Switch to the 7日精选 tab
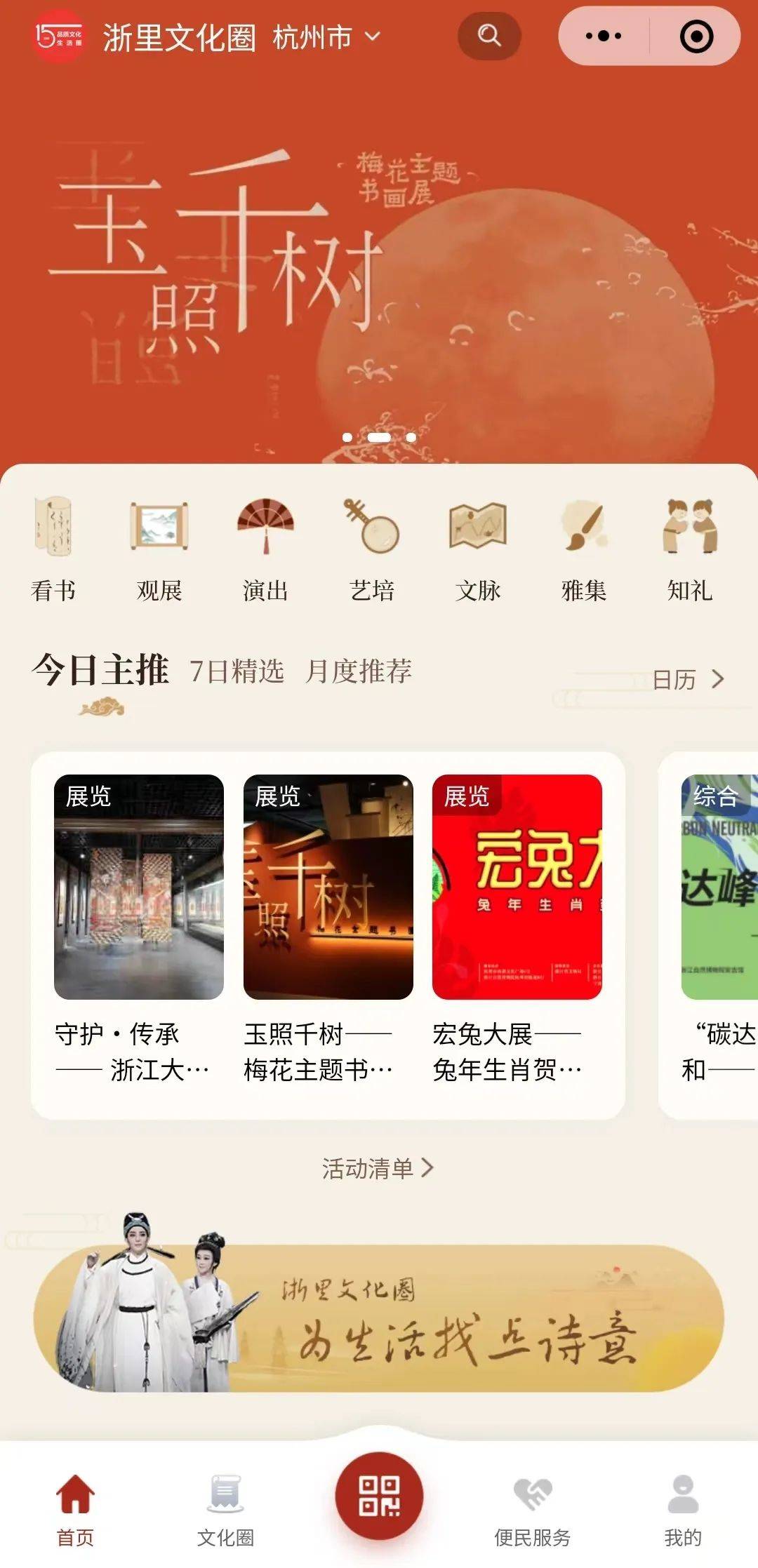This screenshot has width=758, height=1568. [x=237, y=671]
